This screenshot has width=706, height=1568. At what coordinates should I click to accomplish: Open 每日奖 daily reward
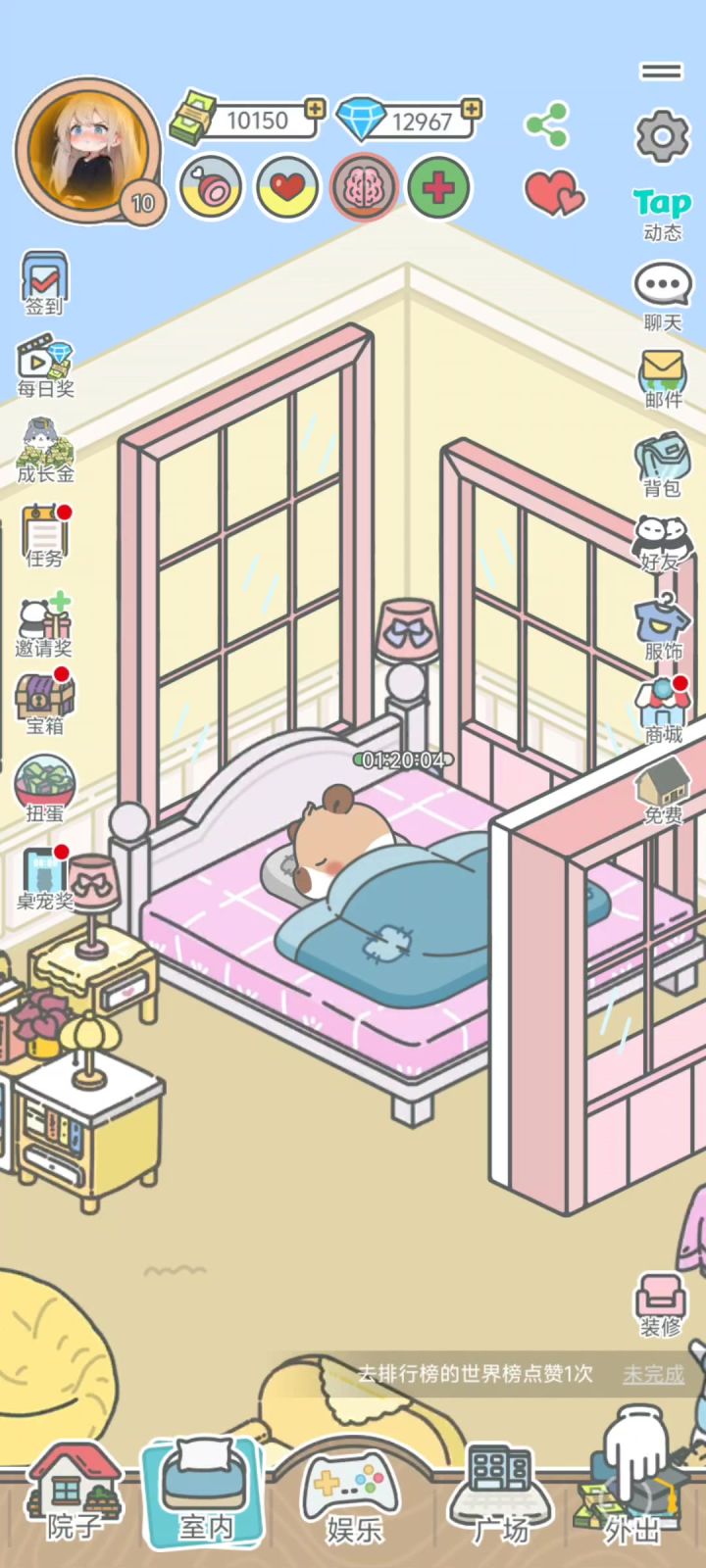coord(46,367)
